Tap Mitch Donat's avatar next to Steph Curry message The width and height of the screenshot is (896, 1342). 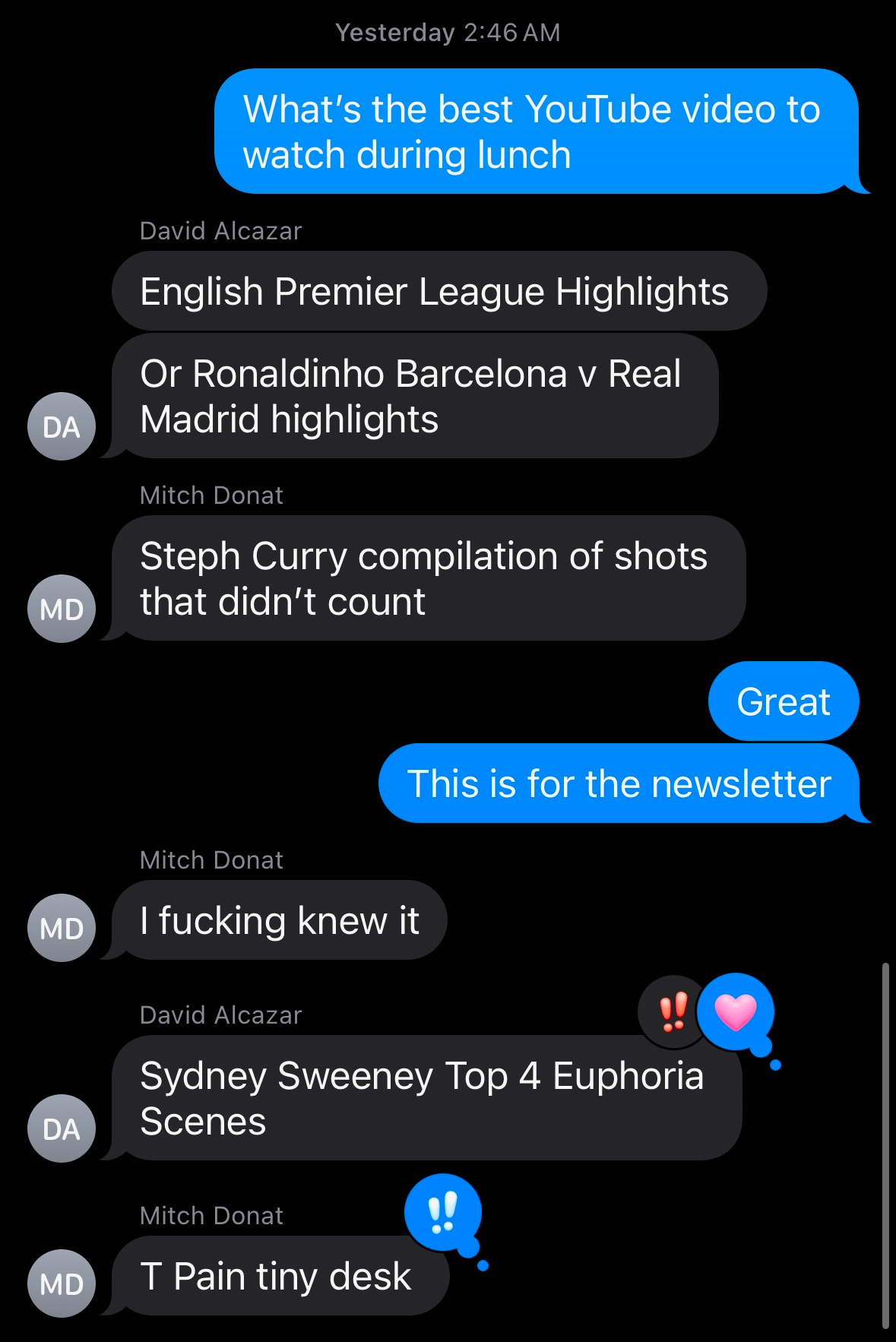[x=62, y=609]
